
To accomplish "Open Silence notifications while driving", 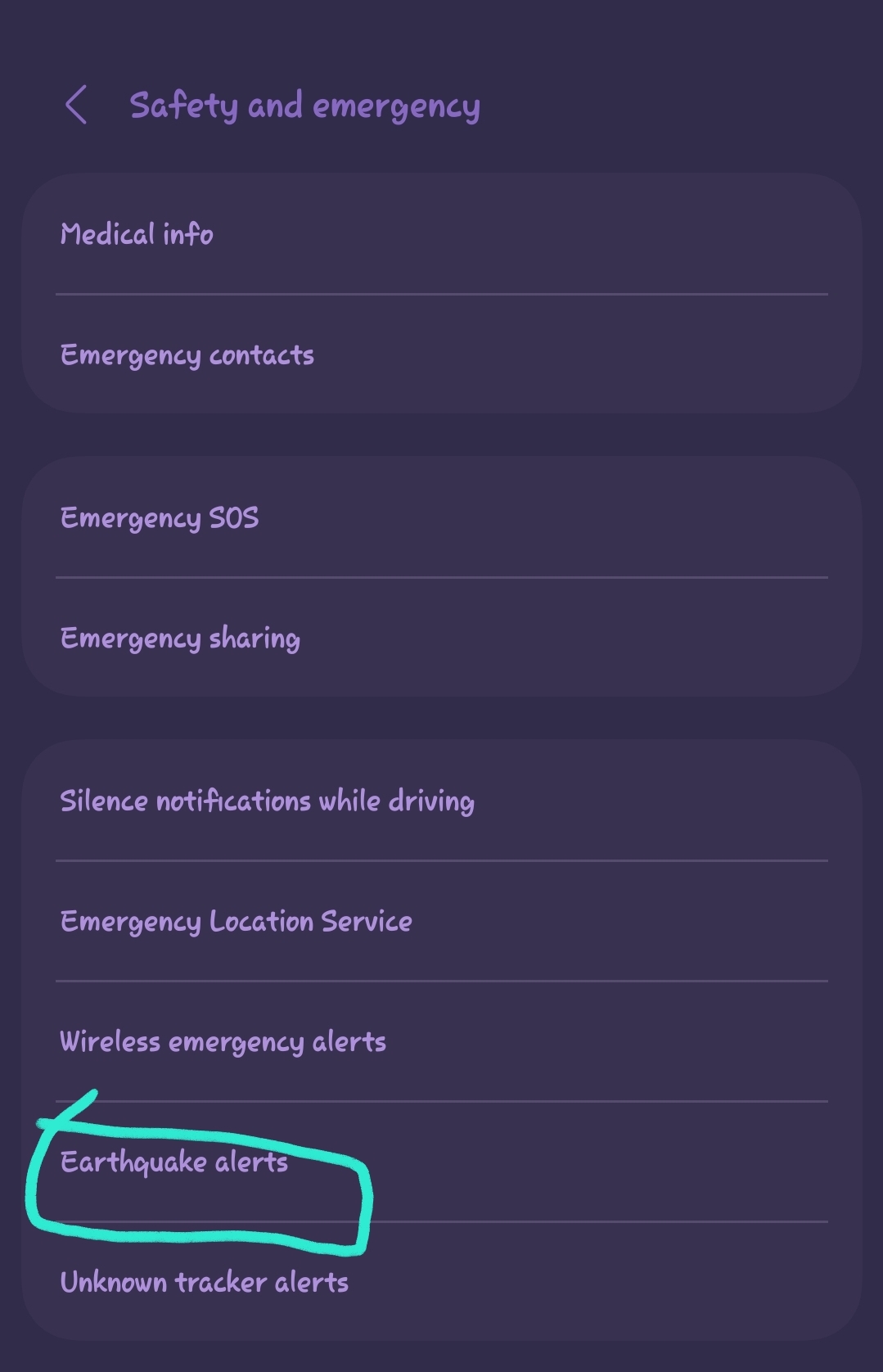I will coord(267,801).
